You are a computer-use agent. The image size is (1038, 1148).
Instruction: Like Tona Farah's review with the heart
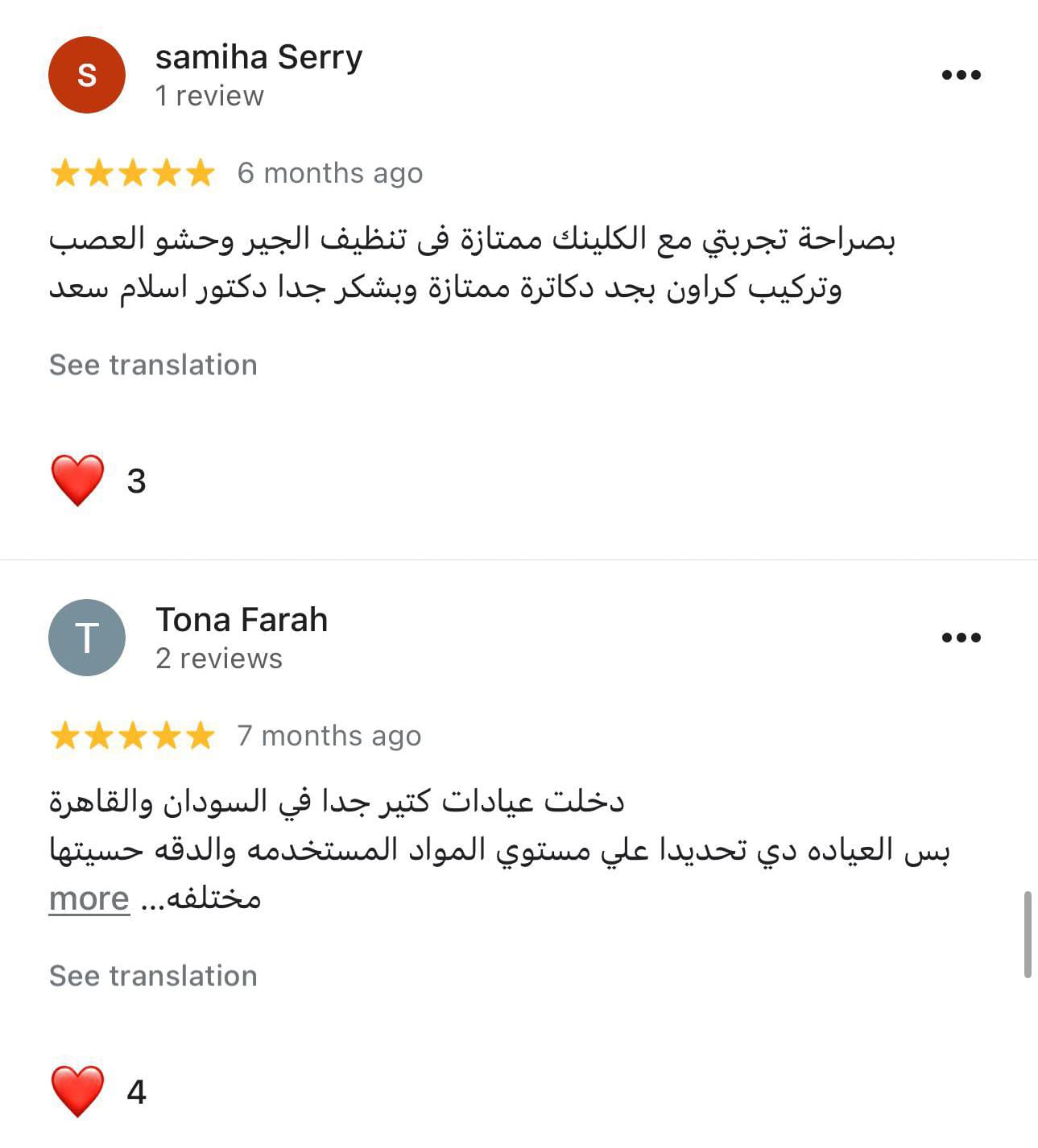(x=77, y=1091)
